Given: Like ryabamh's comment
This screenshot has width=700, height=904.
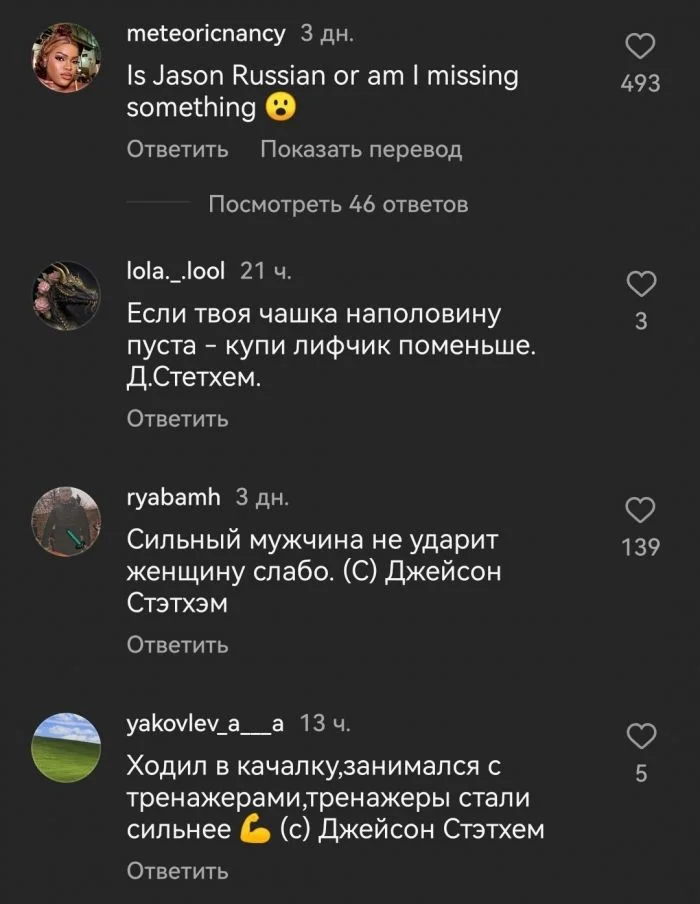Looking at the screenshot, I should [640, 511].
